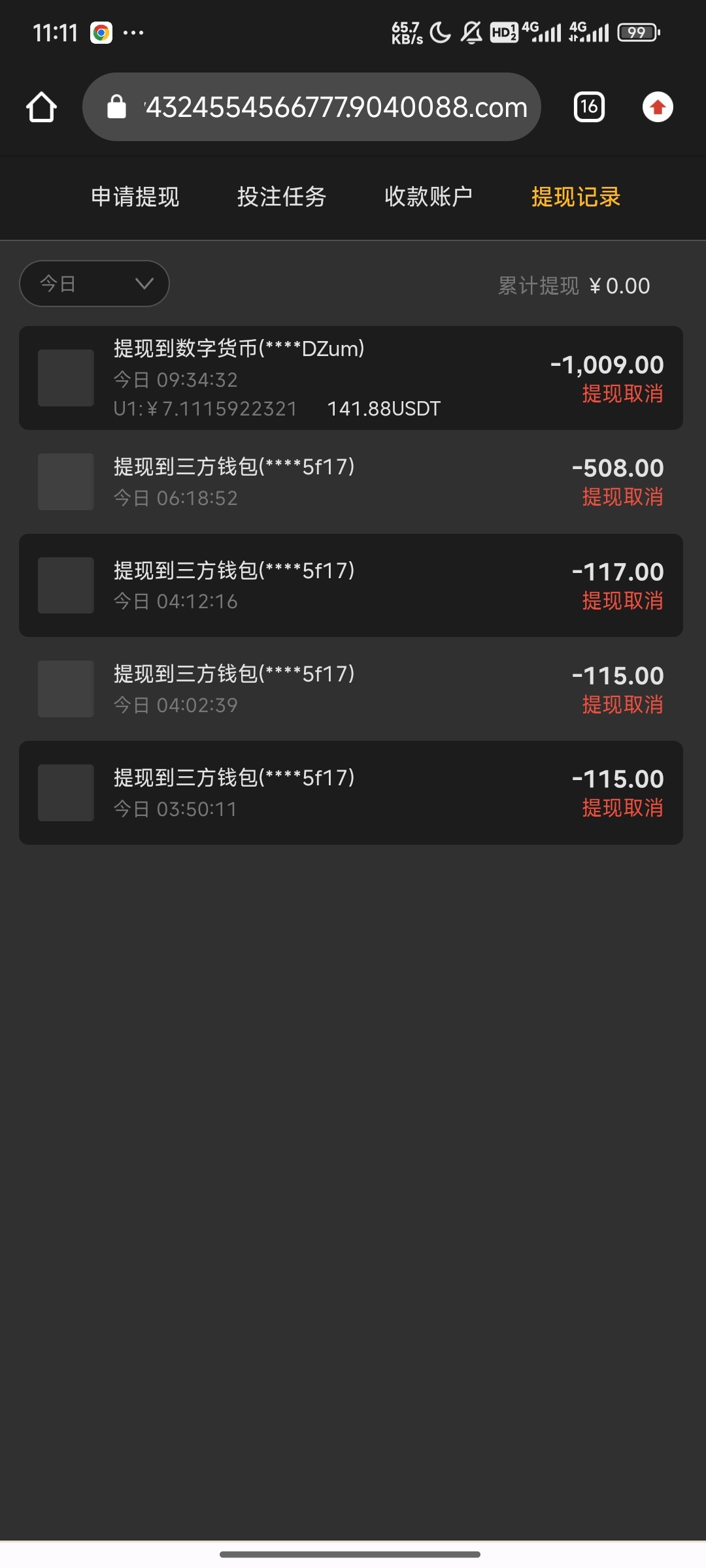Image resolution: width=706 pixels, height=1568 pixels.
Task: Open the -117.00 withdrawal record
Action: pyautogui.click(x=351, y=585)
